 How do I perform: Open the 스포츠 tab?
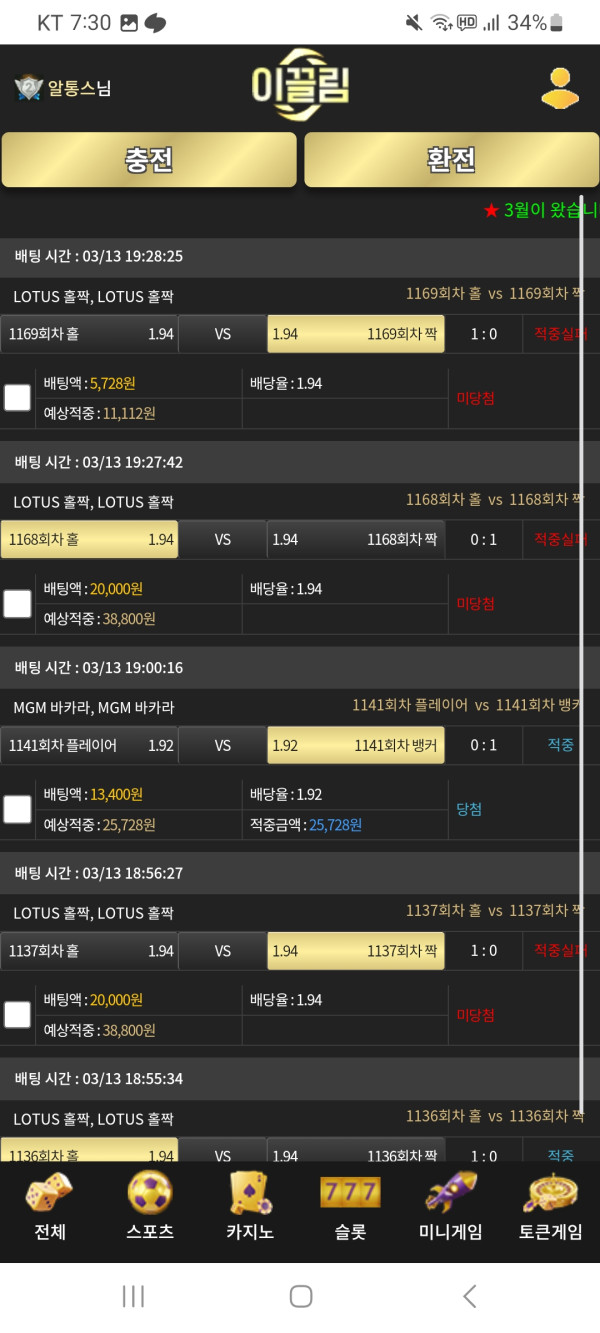pyautogui.click(x=150, y=1206)
